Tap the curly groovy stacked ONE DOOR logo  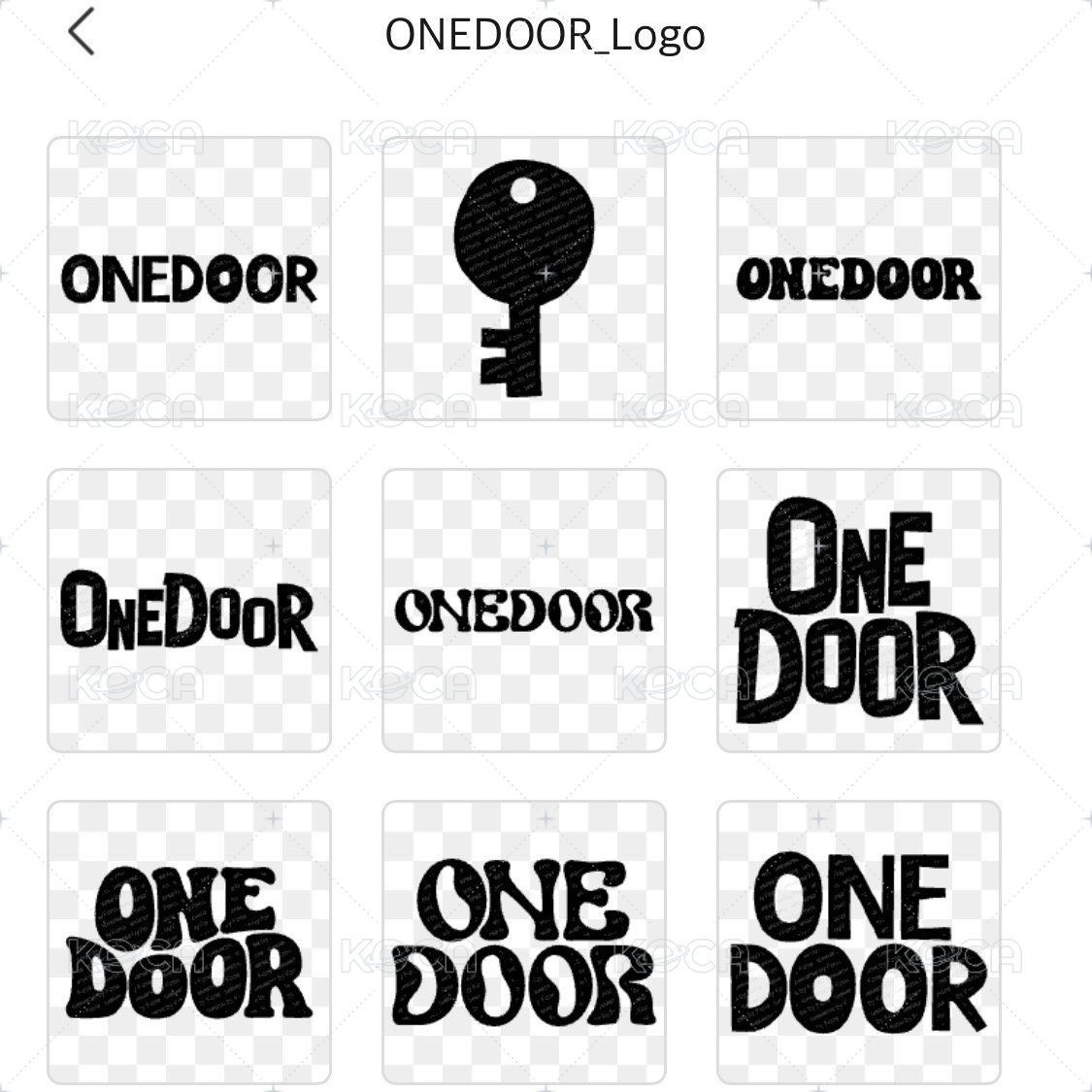tap(523, 943)
